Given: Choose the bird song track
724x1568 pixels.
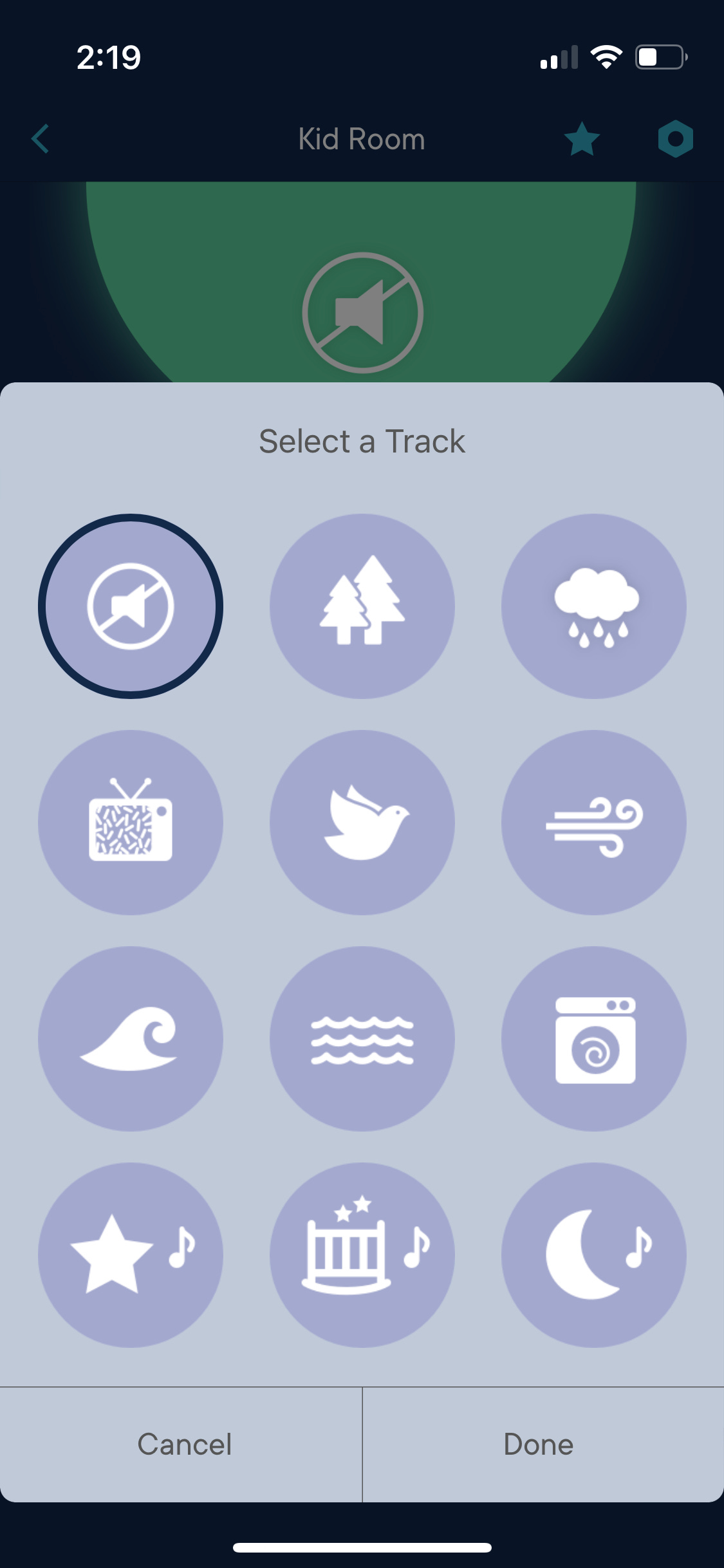Looking at the screenshot, I should point(362,823).
